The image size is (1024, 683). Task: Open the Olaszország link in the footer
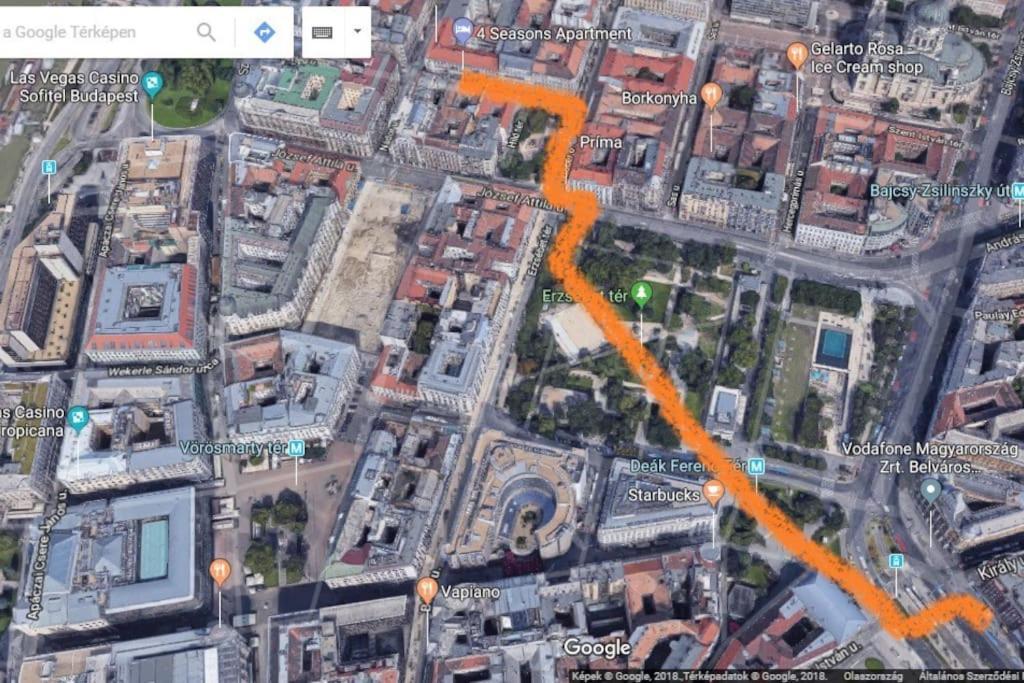(x=875, y=676)
